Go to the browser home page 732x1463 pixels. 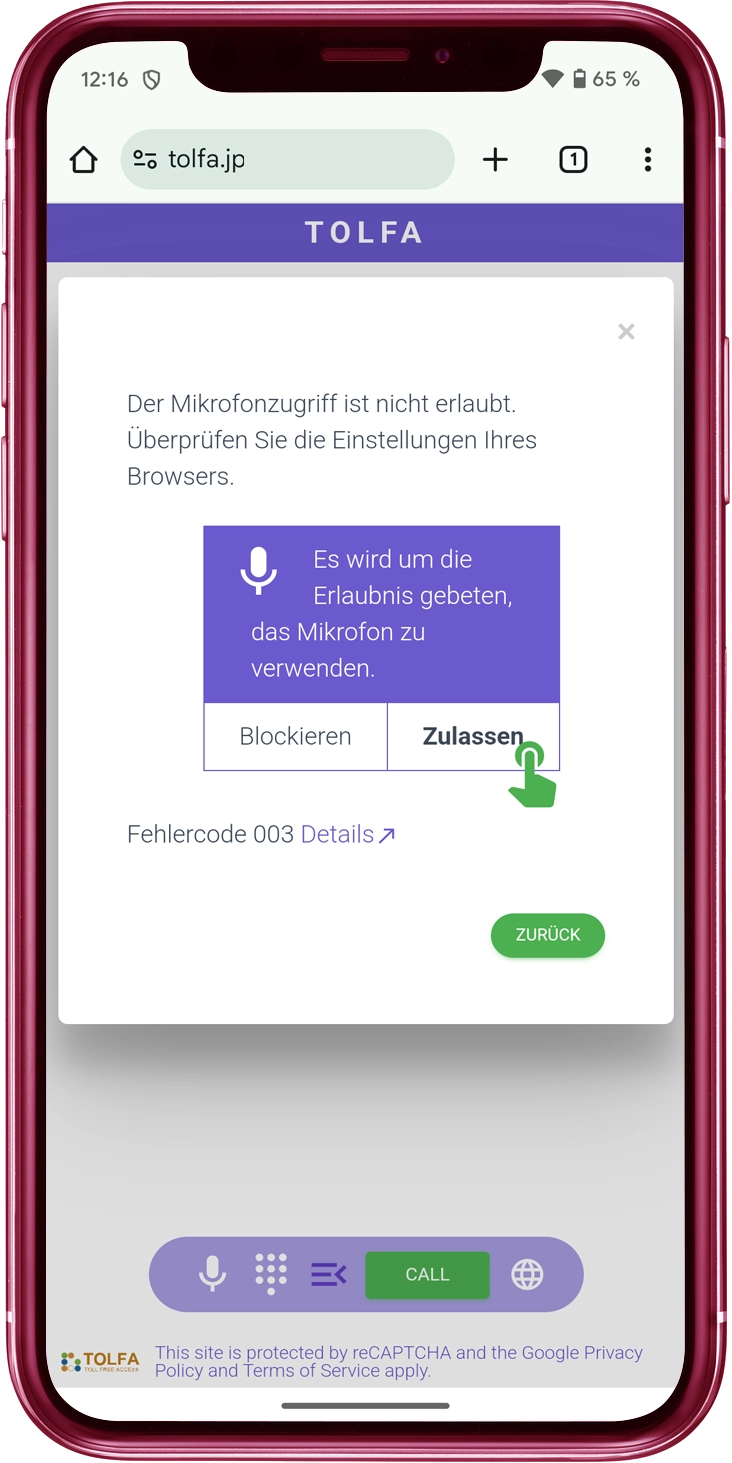point(84,160)
